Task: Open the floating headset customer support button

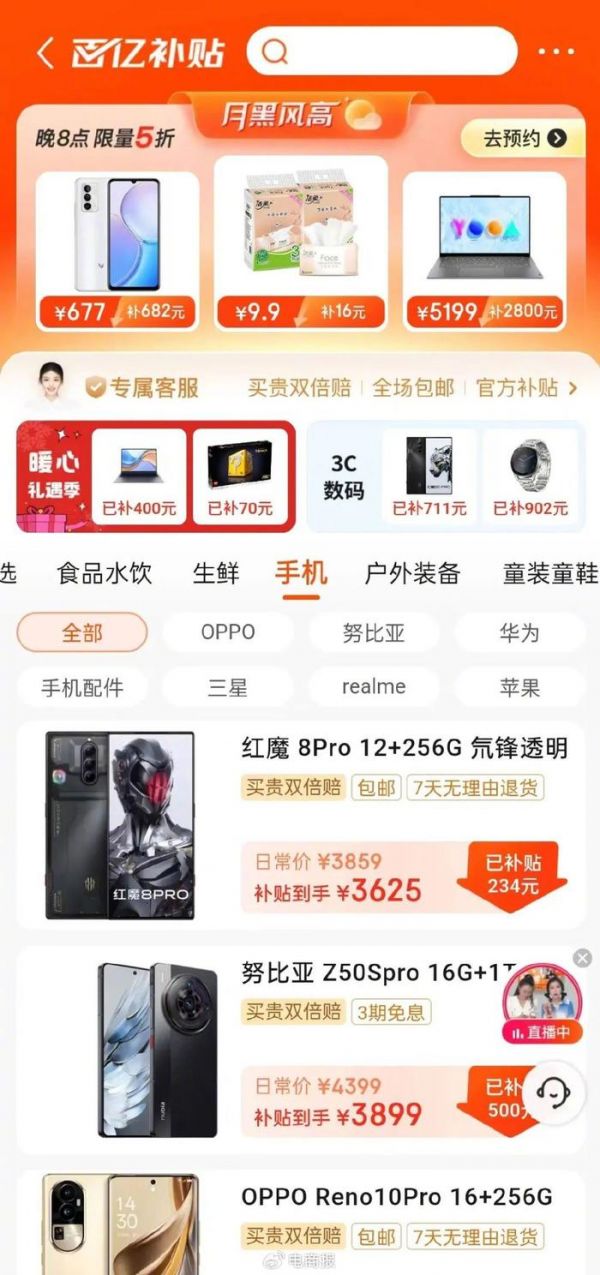Action: [x=552, y=1091]
